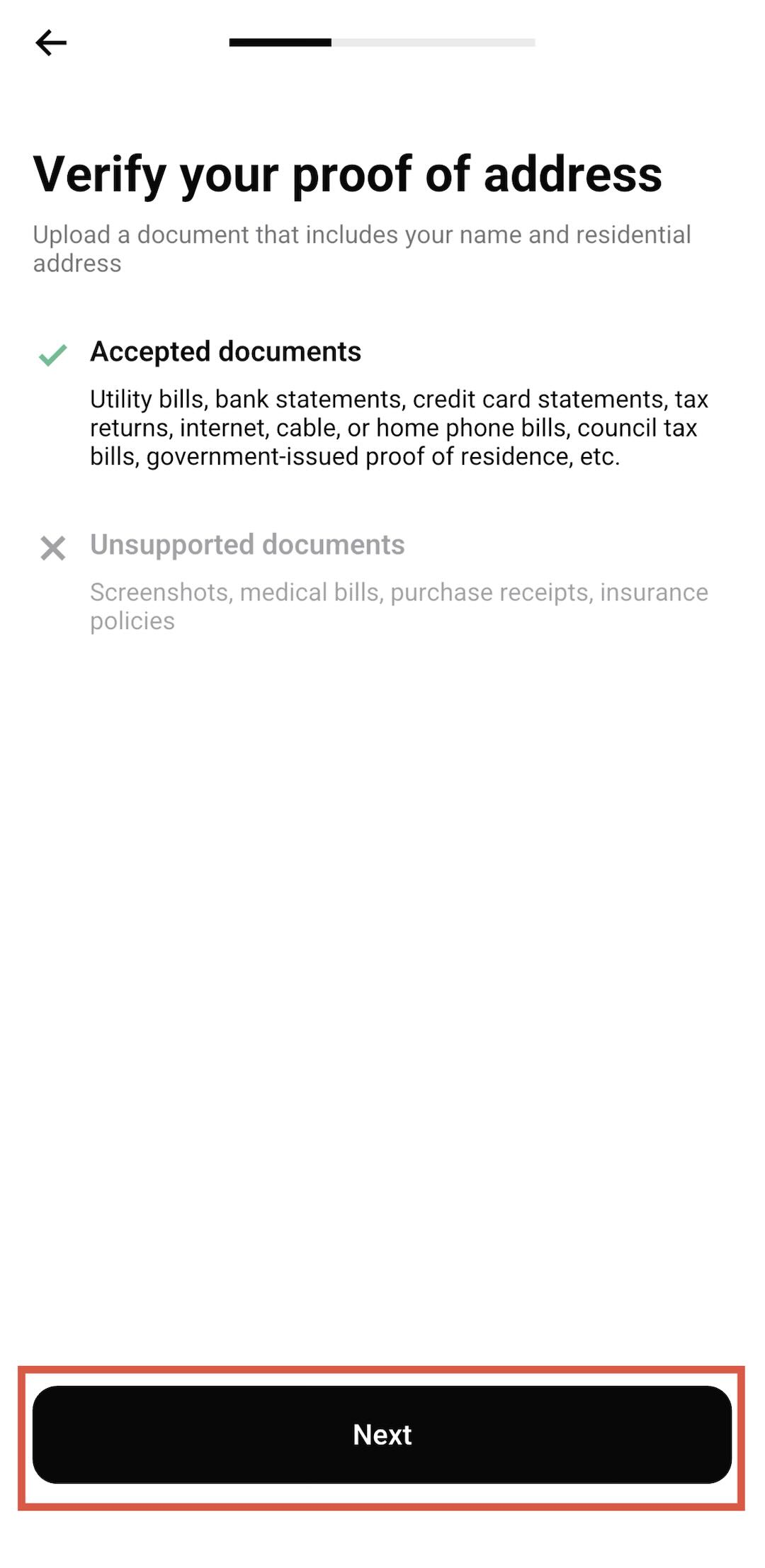
Task: Click the progress bar at the top
Action: (x=382, y=43)
